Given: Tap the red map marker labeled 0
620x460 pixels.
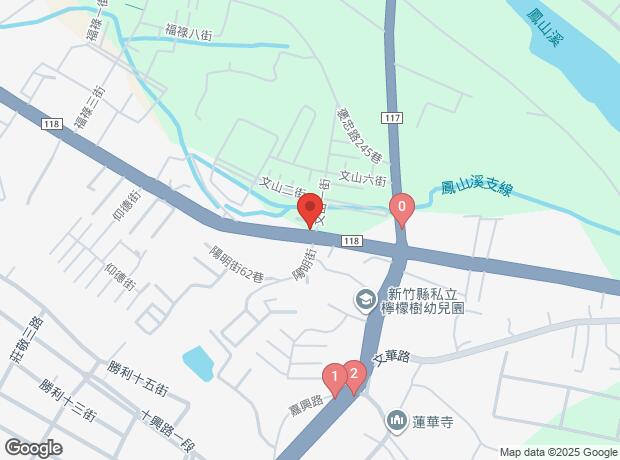Looking at the screenshot, I should pyautogui.click(x=401, y=209).
